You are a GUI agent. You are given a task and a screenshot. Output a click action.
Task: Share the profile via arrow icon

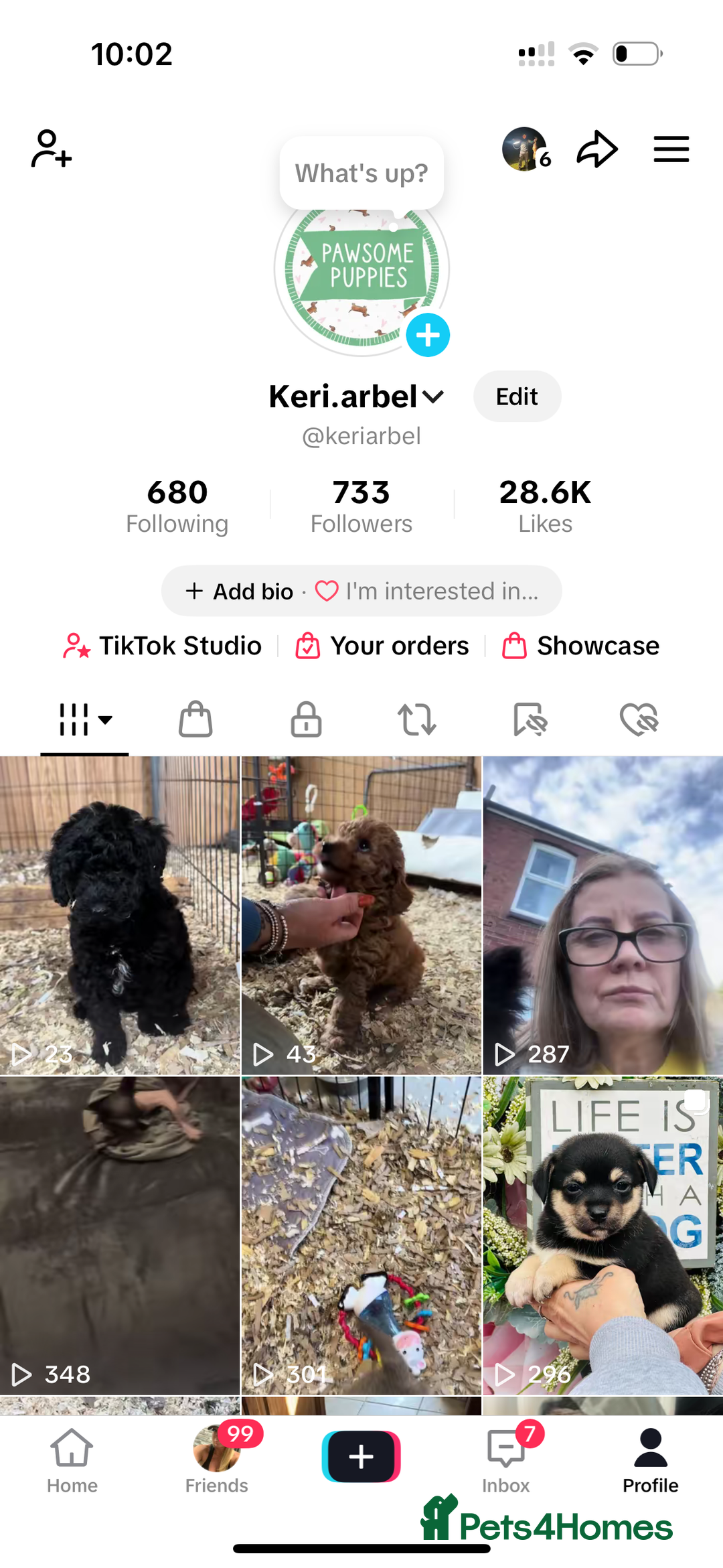coord(596,149)
